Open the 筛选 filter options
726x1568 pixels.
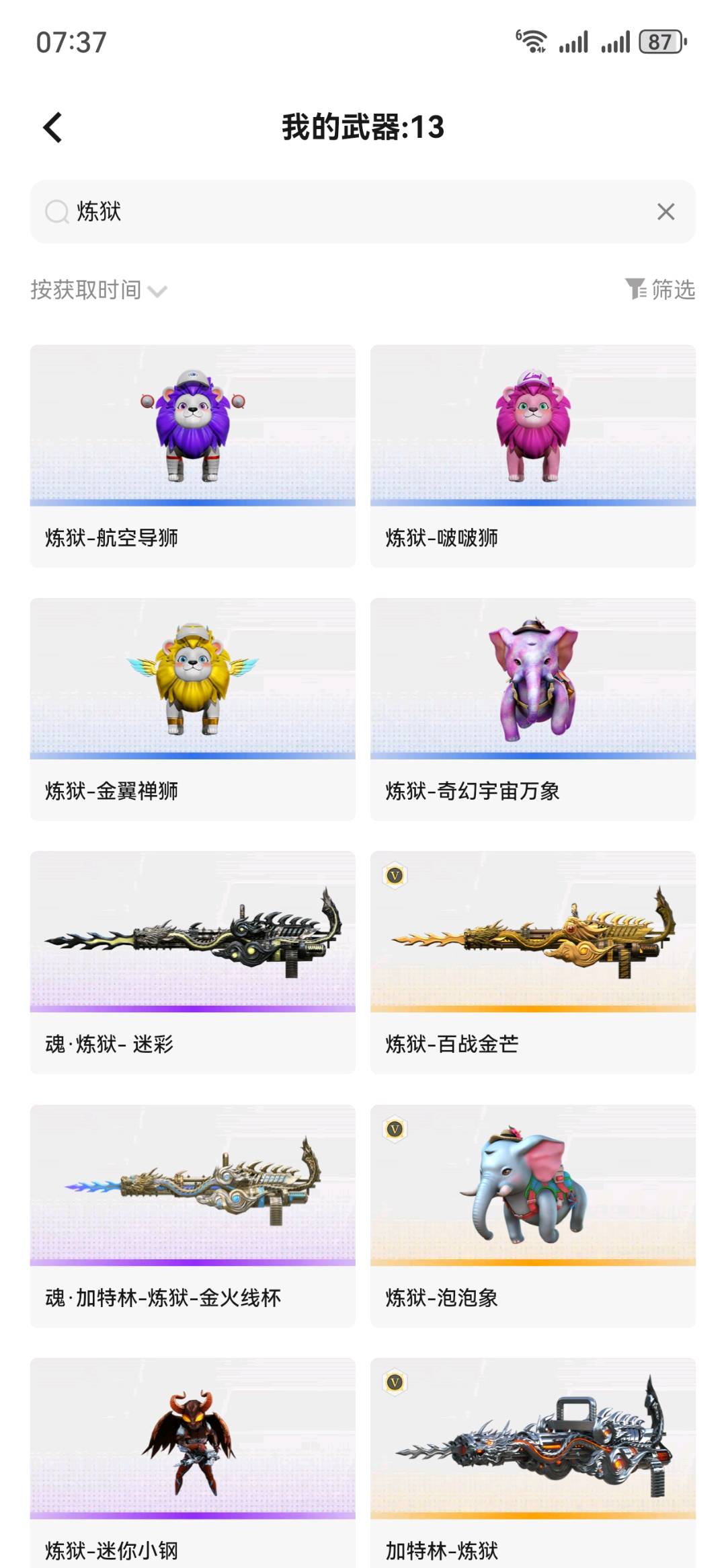point(660,289)
